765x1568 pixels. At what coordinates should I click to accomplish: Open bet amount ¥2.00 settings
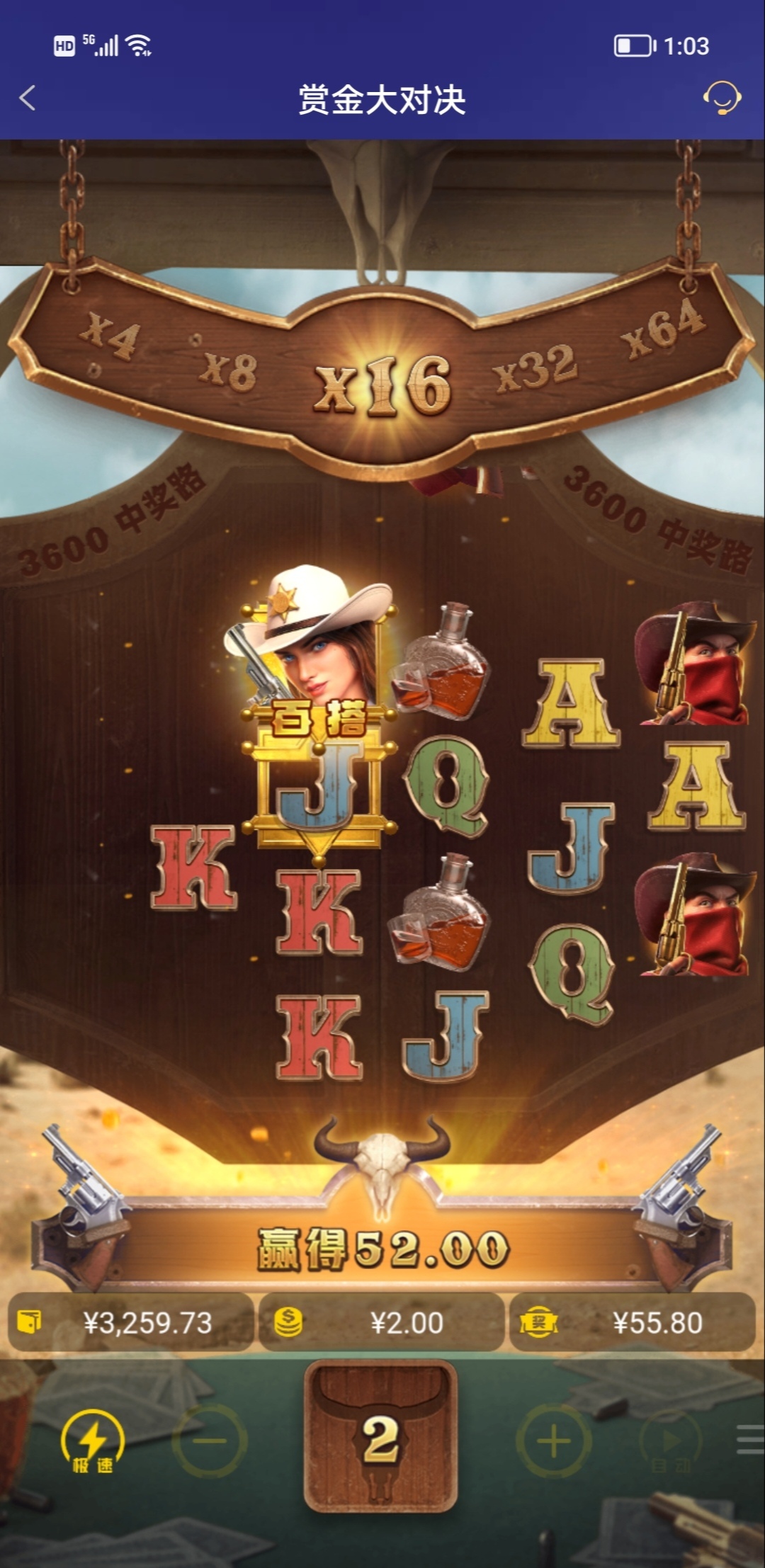pos(381,1322)
